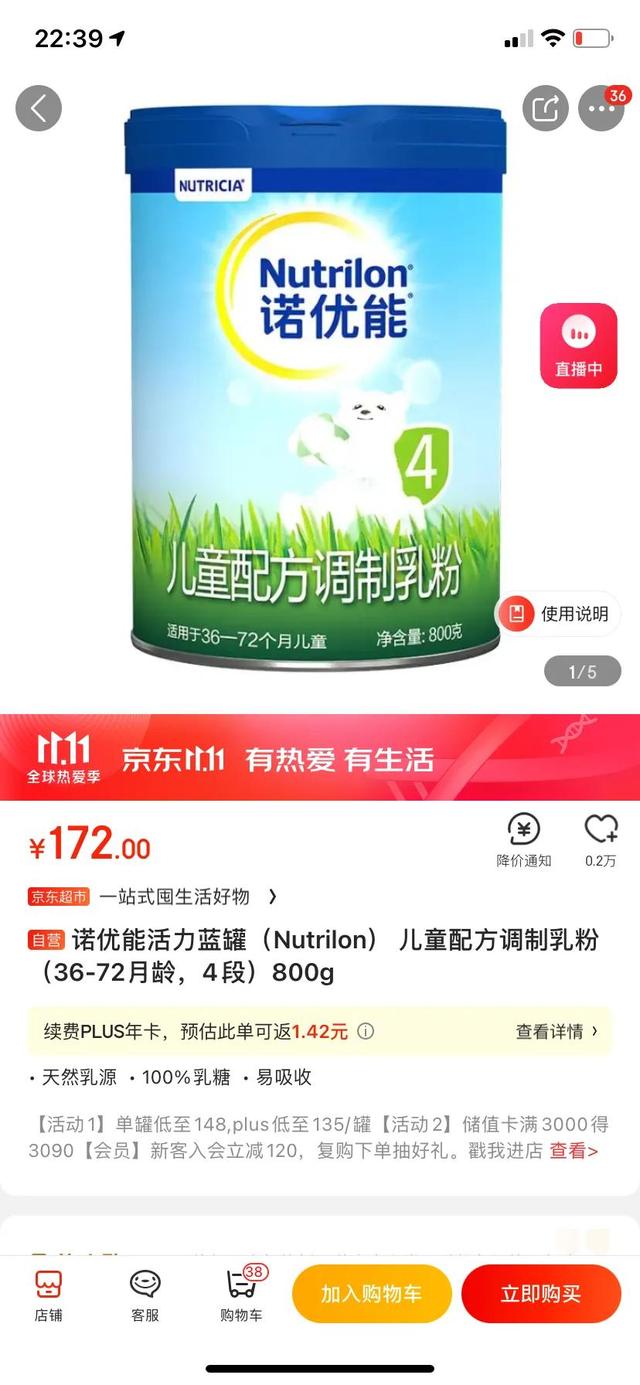Tap 查看 to see promotion activities

click(x=573, y=1150)
